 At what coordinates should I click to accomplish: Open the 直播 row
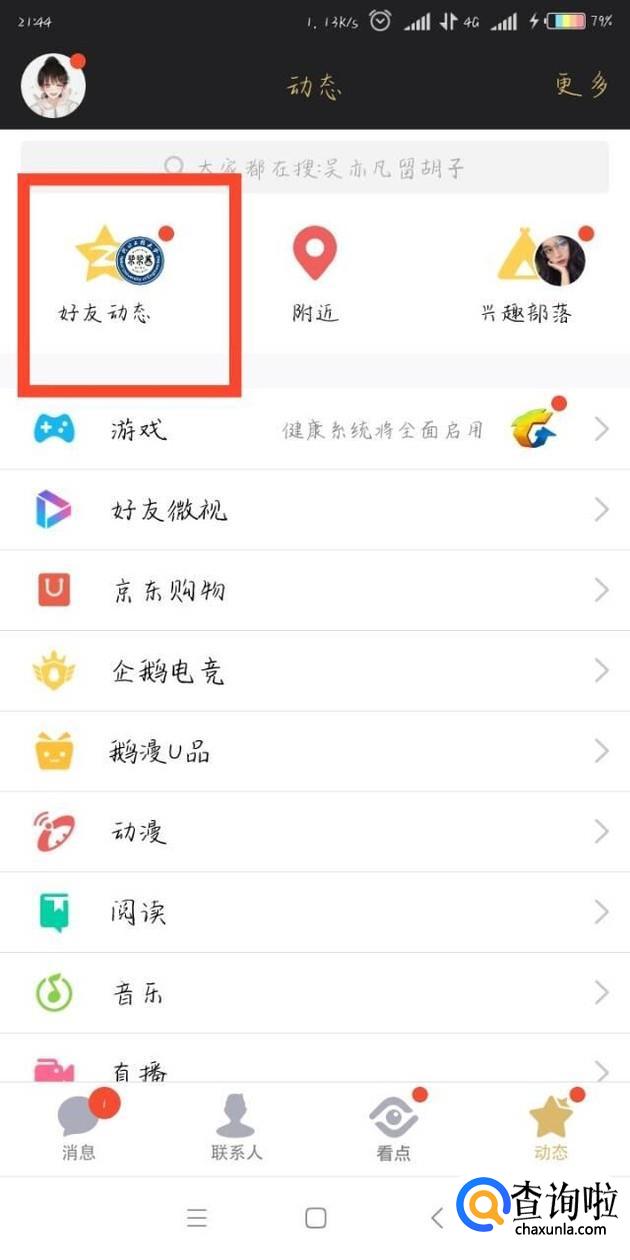point(315,1068)
